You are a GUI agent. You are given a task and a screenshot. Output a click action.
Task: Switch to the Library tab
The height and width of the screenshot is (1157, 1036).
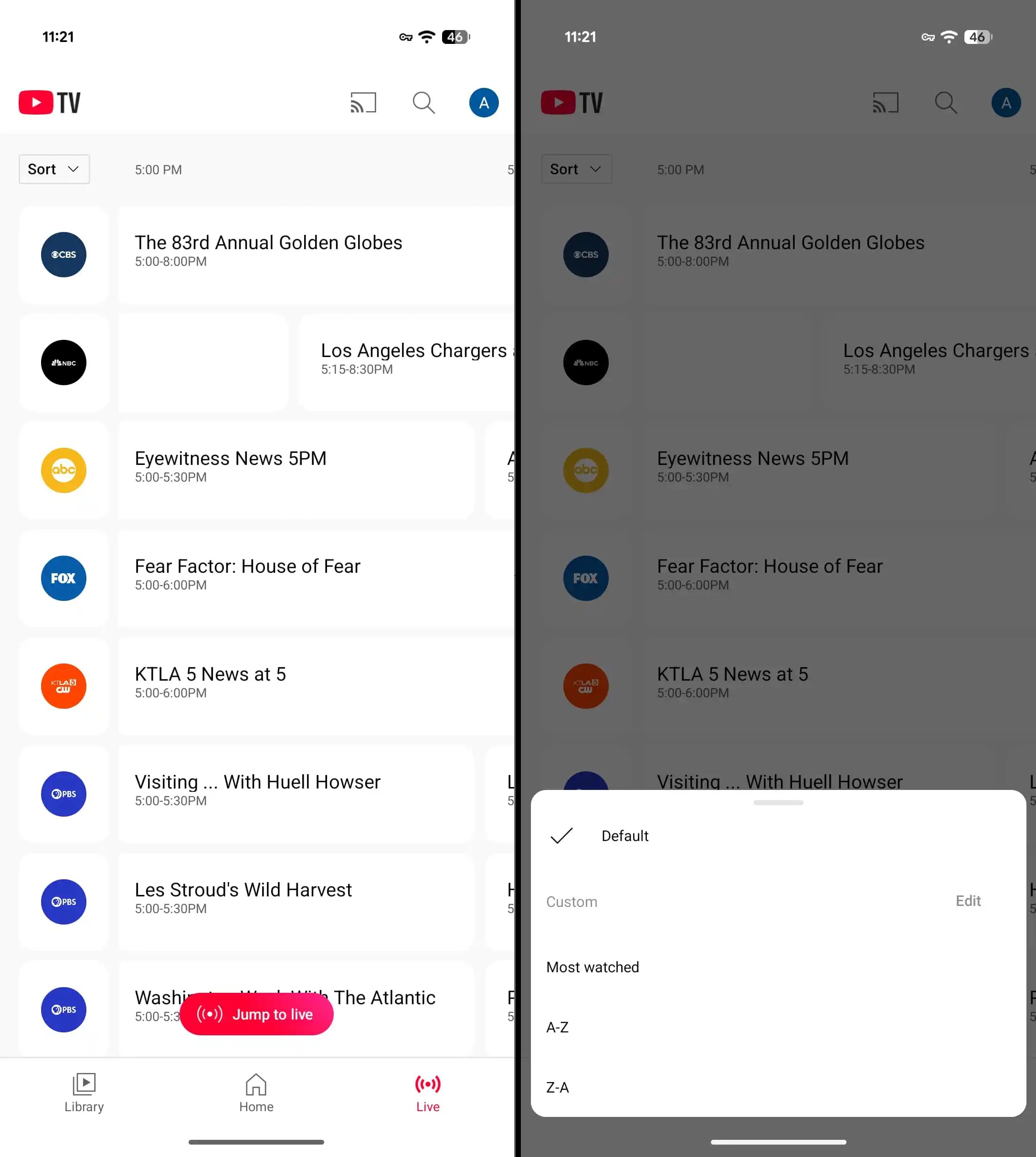point(84,1093)
